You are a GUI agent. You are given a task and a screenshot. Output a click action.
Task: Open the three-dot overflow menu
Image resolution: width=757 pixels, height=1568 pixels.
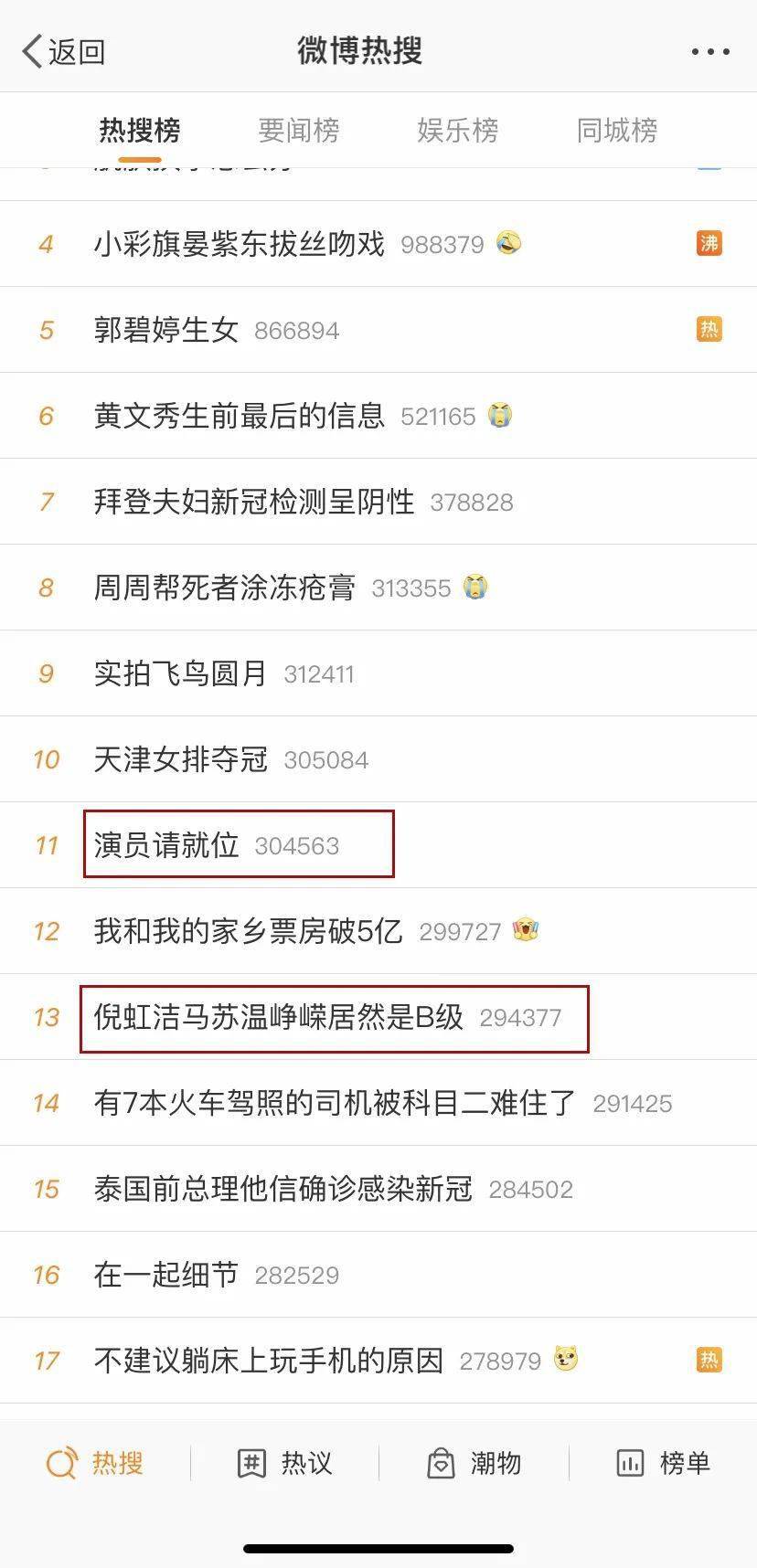[709, 52]
